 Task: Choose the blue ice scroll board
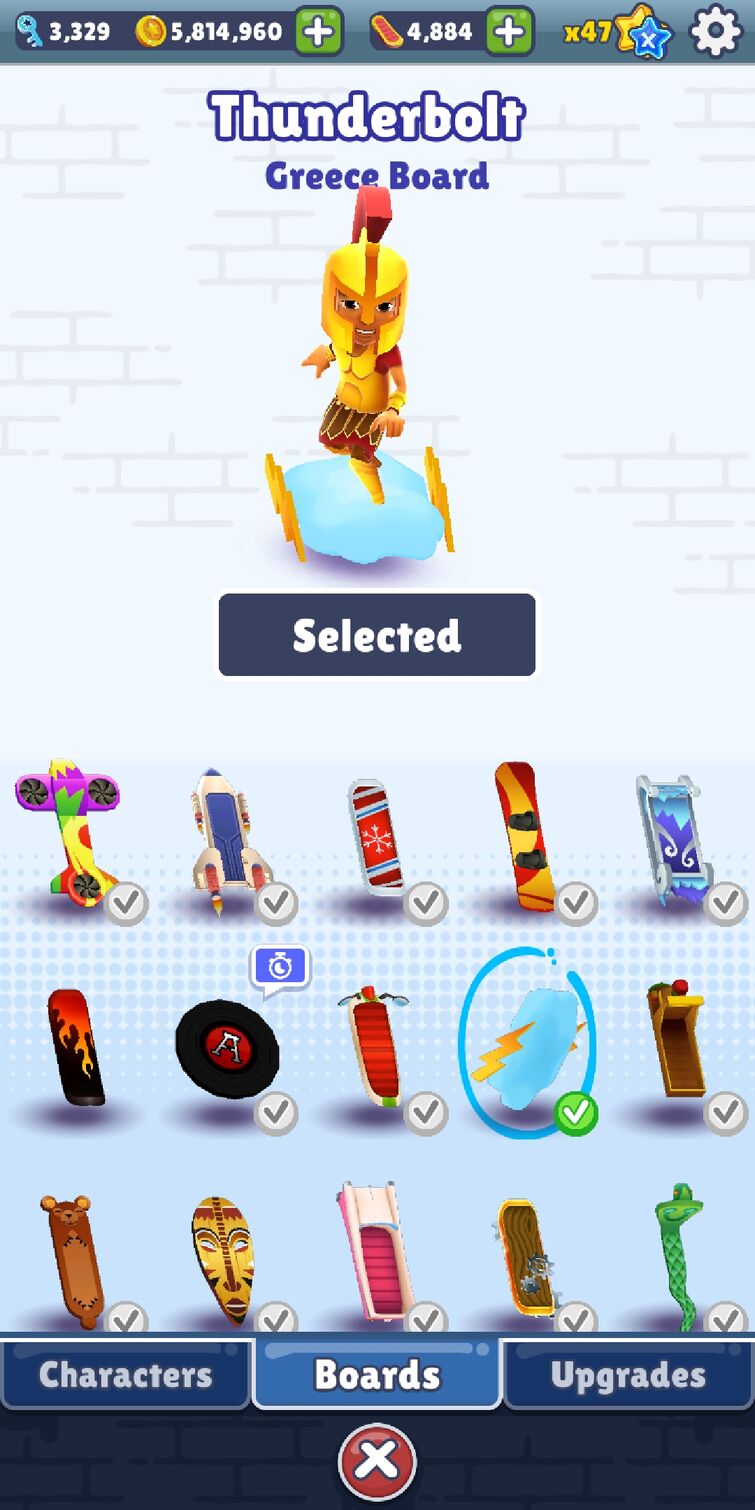(672, 838)
